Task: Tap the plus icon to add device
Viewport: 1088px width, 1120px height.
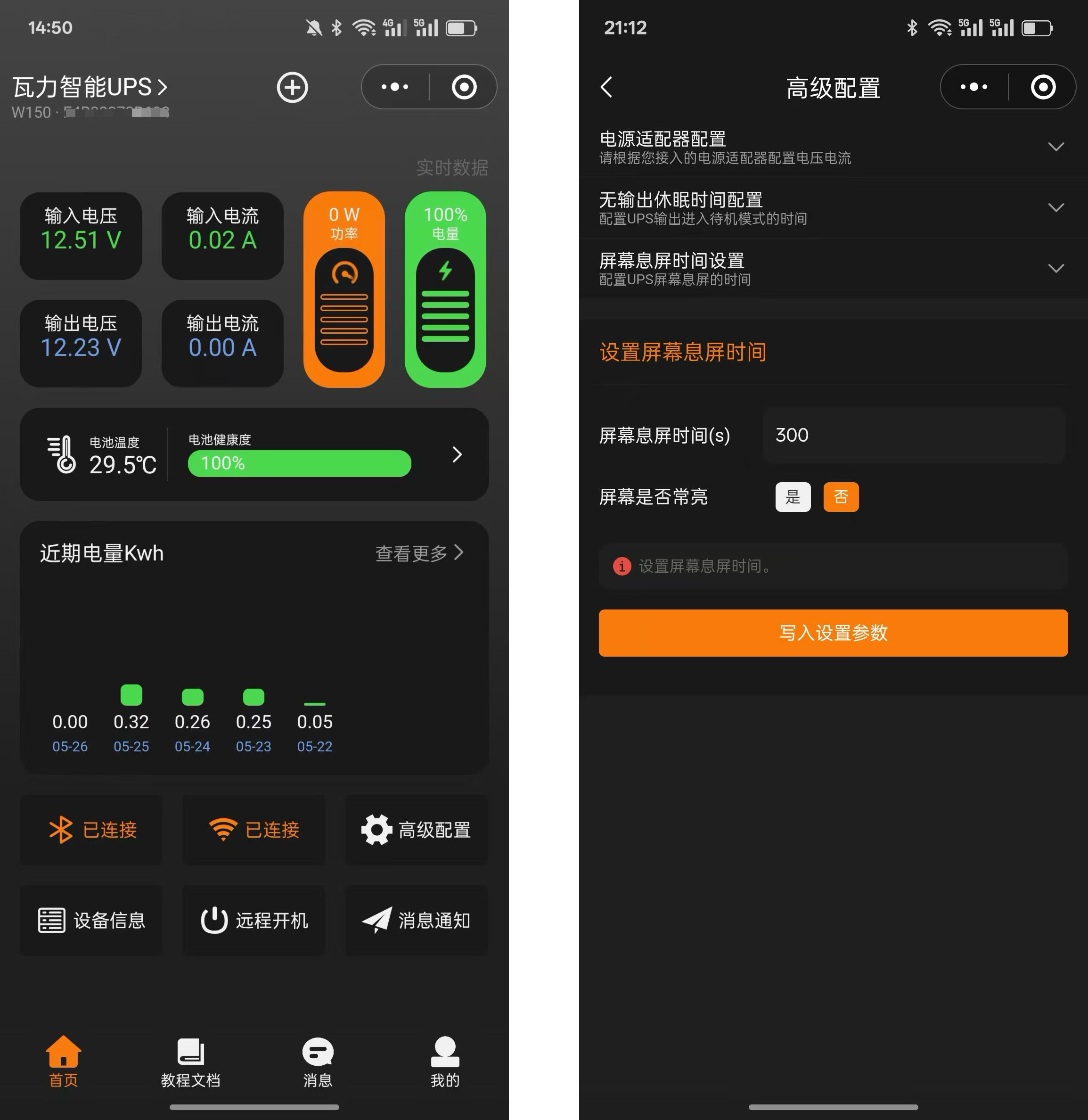Action: click(x=292, y=88)
